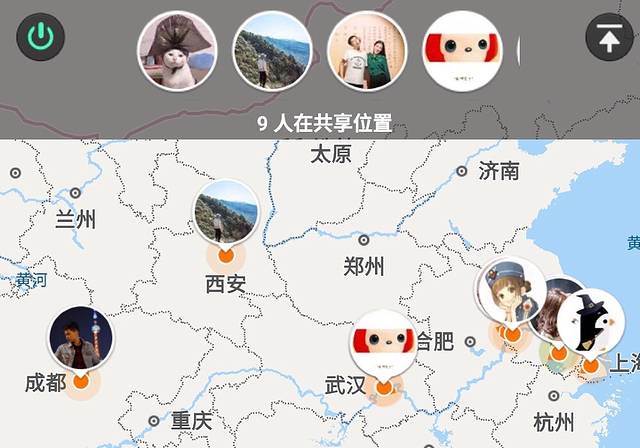Select the cat avatar in the top row
The image size is (640, 448).
coord(177,52)
